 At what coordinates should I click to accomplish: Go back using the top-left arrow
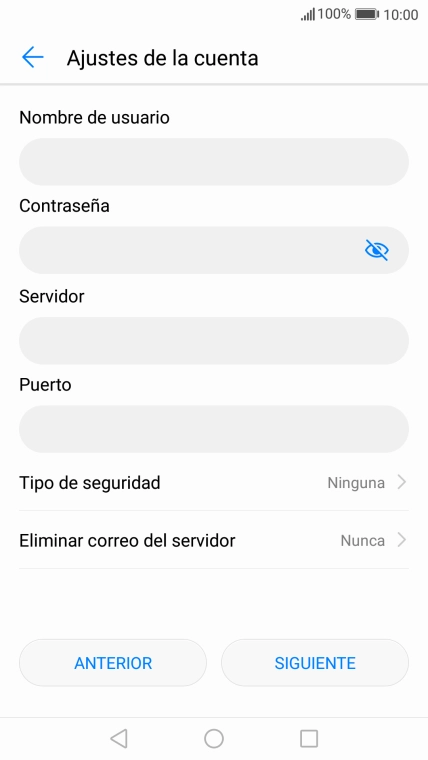point(32,58)
